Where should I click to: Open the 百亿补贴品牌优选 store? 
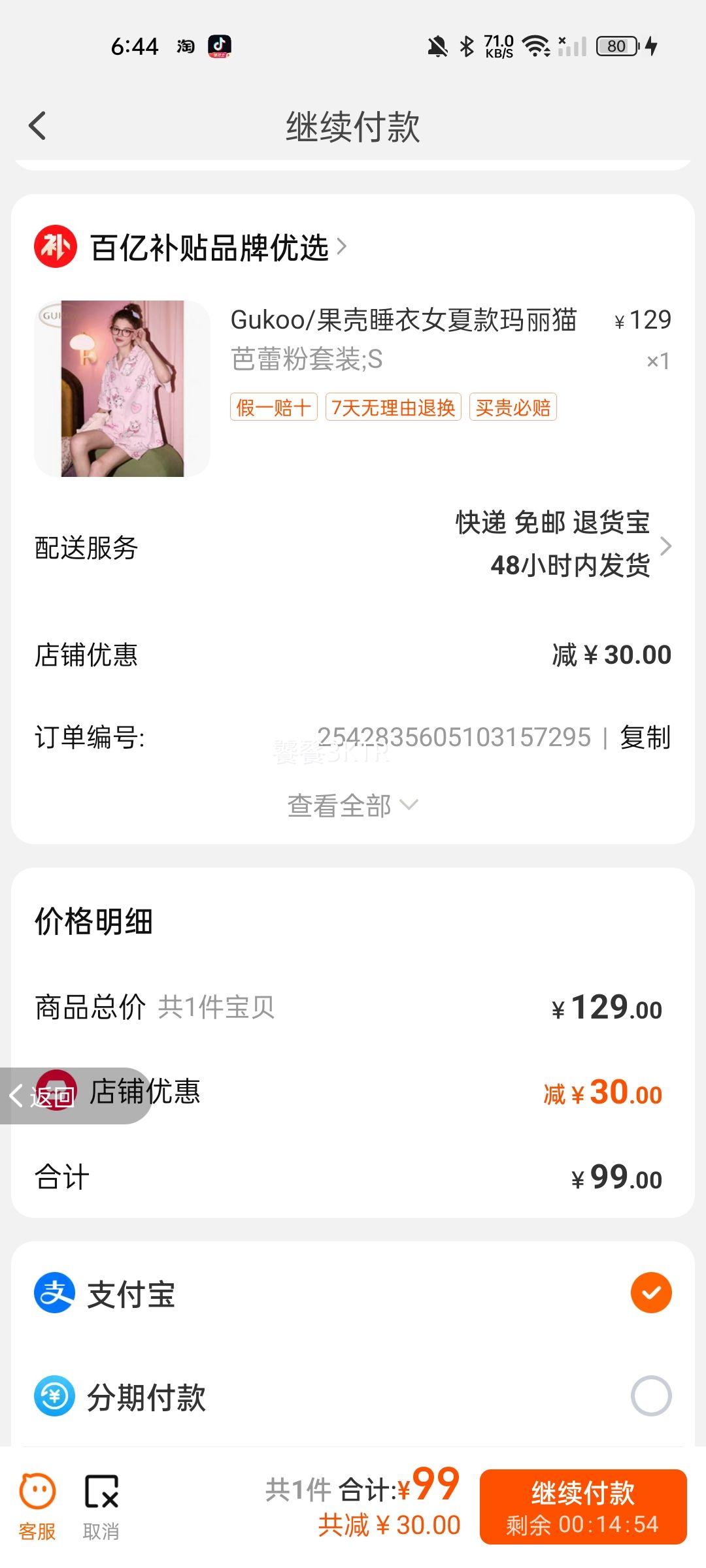[209, 248]
